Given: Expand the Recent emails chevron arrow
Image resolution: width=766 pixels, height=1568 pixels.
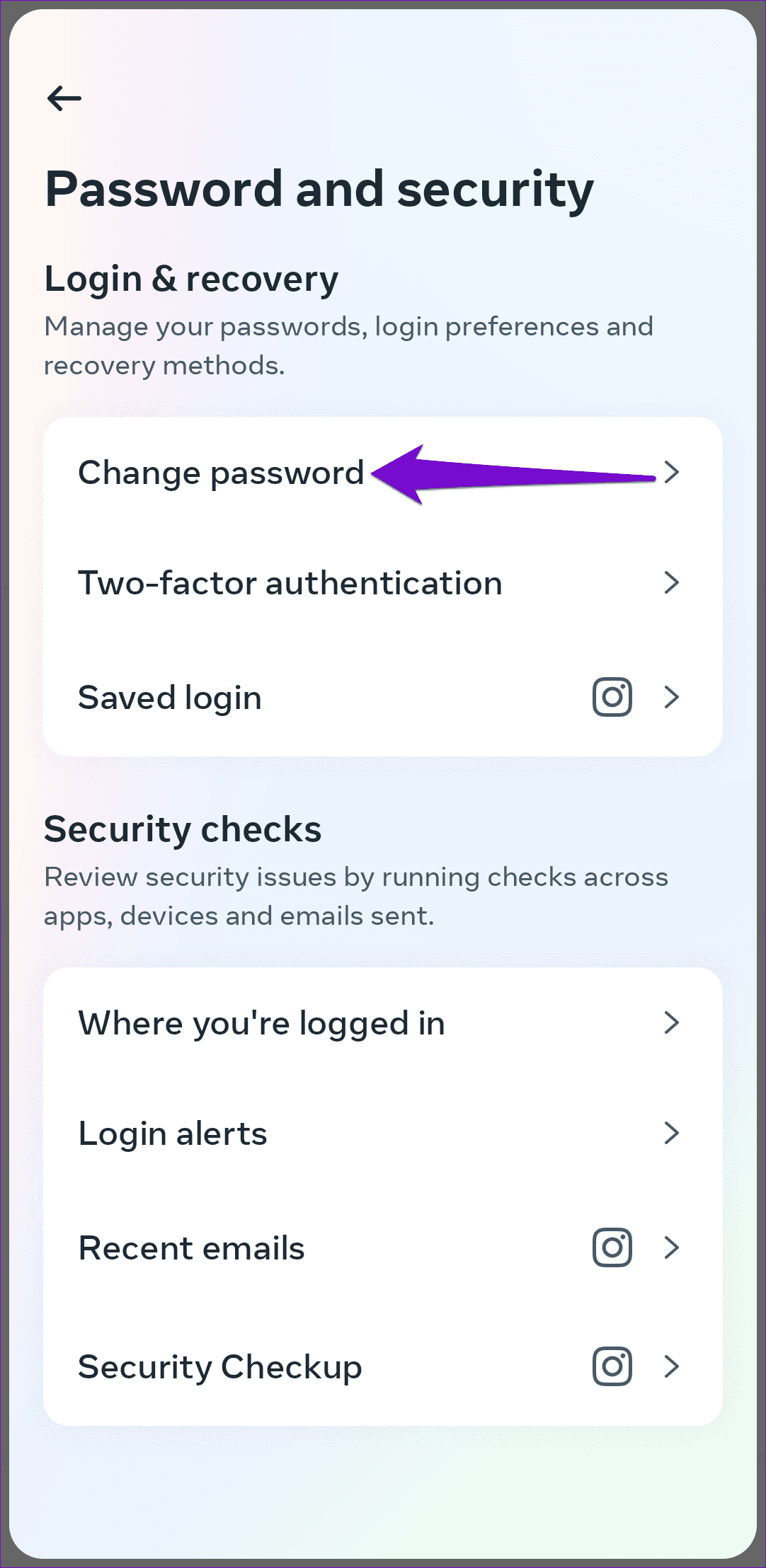Looking at the screenshot, I should click(x=671, y=1247).
